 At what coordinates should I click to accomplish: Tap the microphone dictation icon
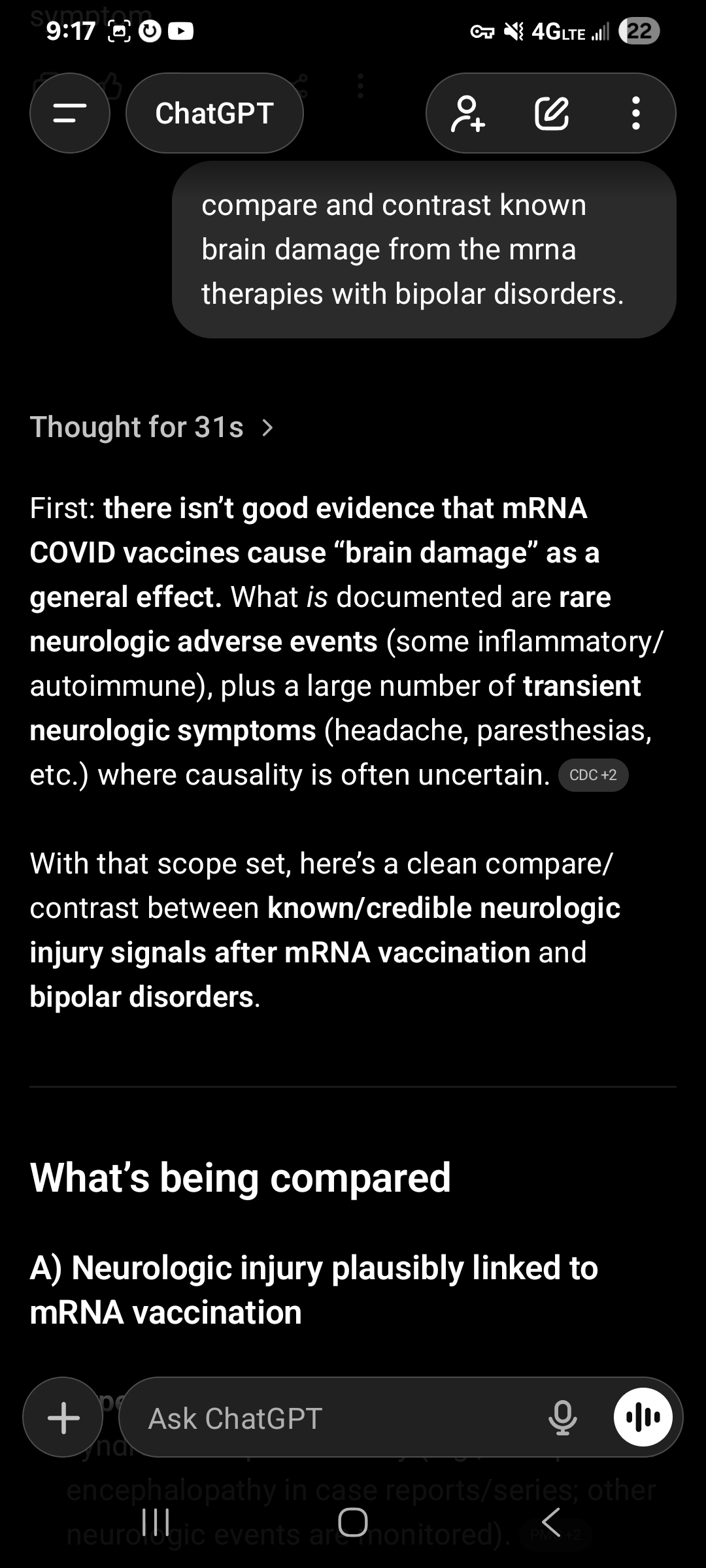[x=562, y=1418]
